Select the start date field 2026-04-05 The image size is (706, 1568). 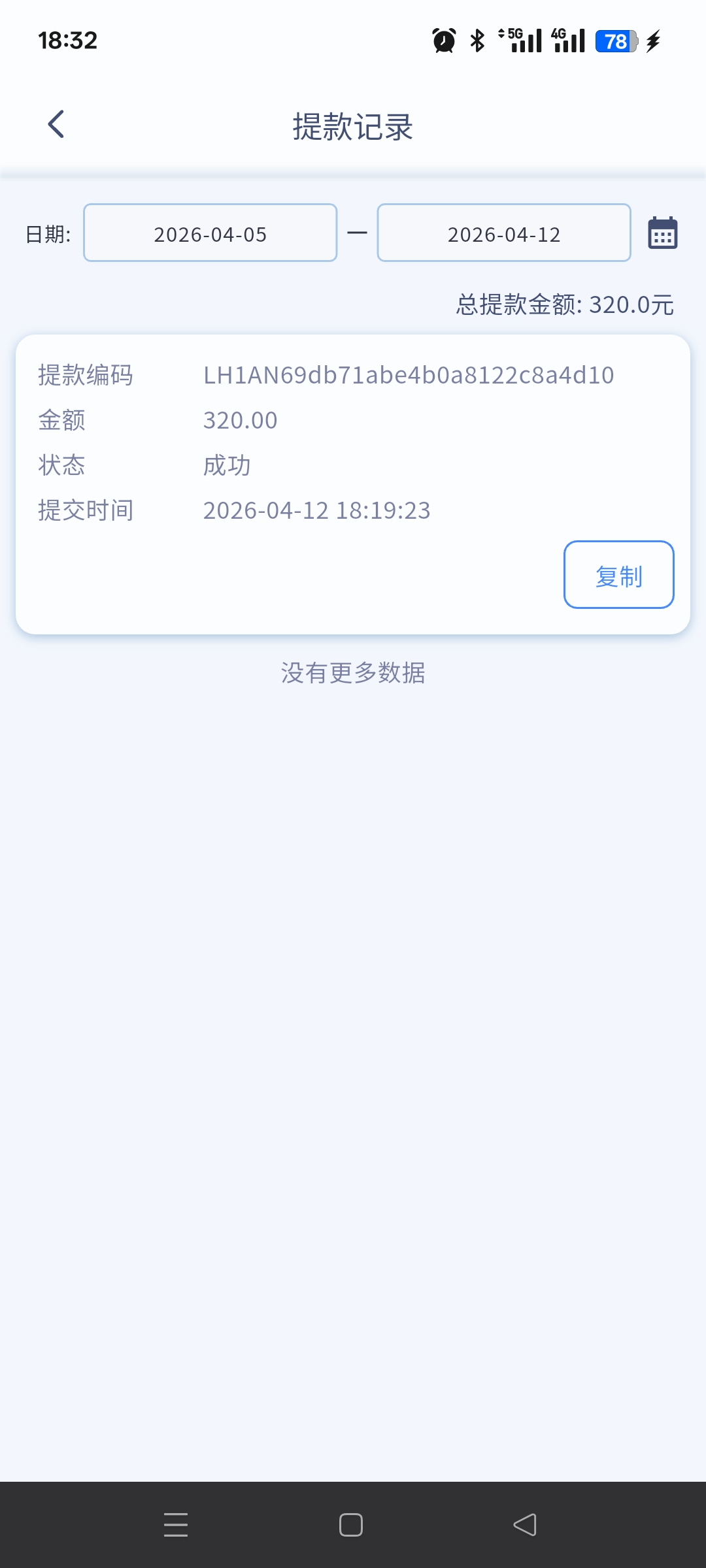pos(210,233)
